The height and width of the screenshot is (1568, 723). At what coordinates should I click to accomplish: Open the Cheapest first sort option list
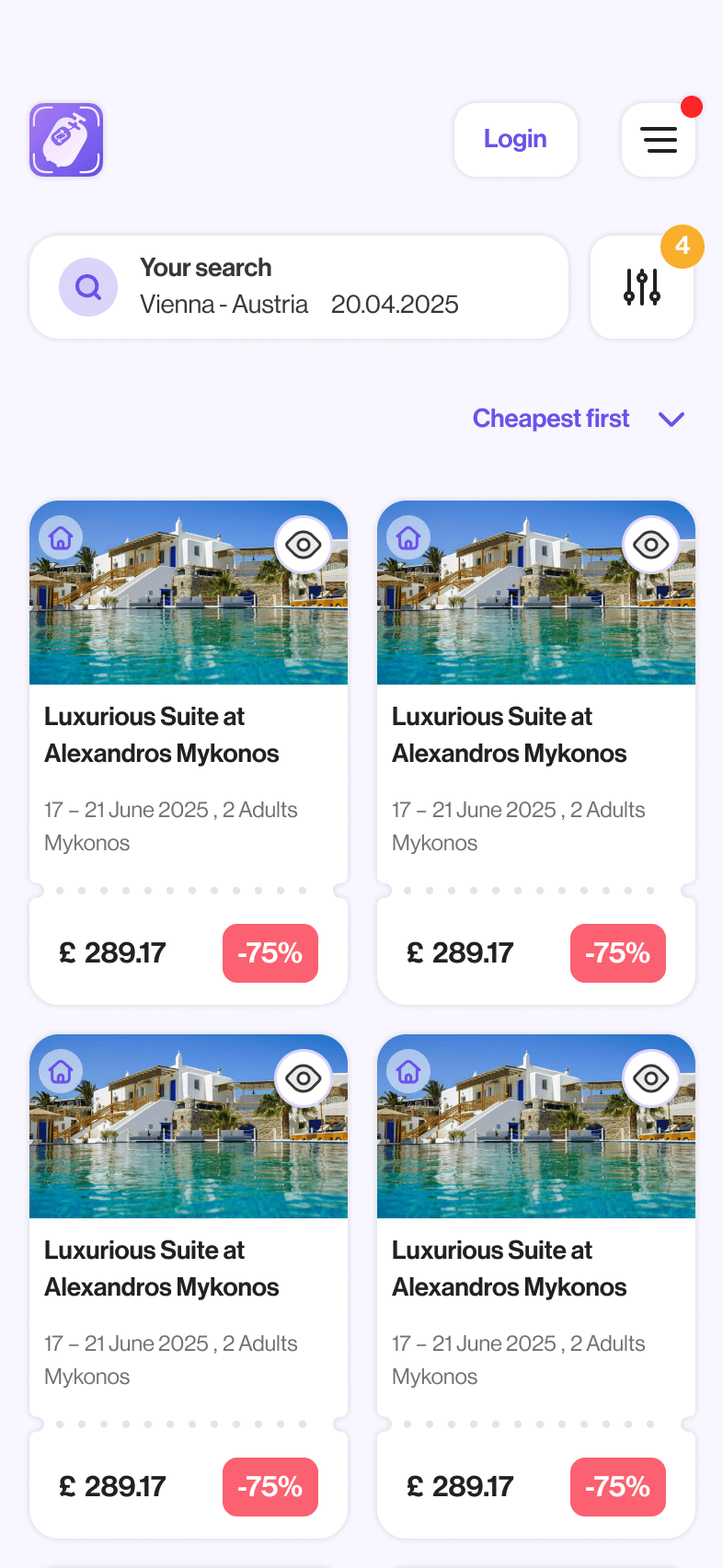[x=550, y=419]
